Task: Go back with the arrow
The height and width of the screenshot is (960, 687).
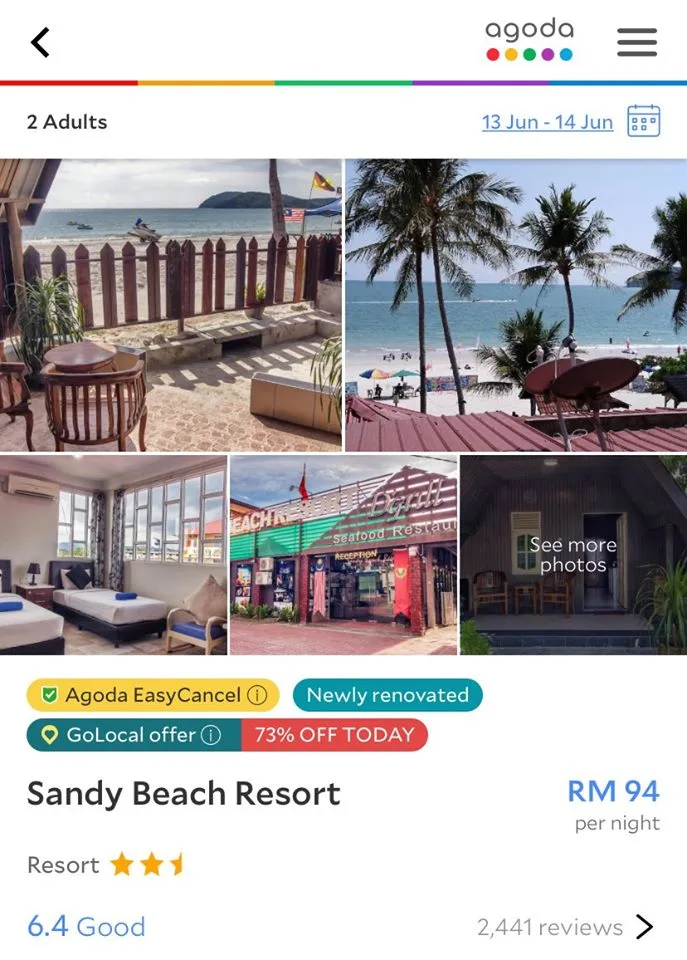Action: coord(40,42)
